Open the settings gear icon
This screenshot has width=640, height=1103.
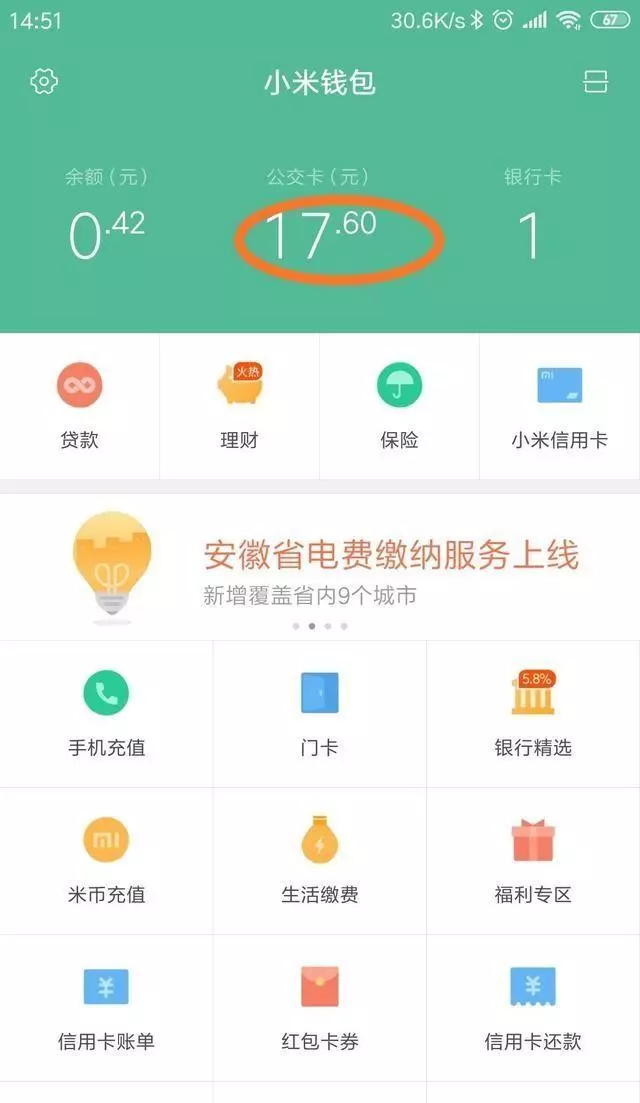point(44,82)
